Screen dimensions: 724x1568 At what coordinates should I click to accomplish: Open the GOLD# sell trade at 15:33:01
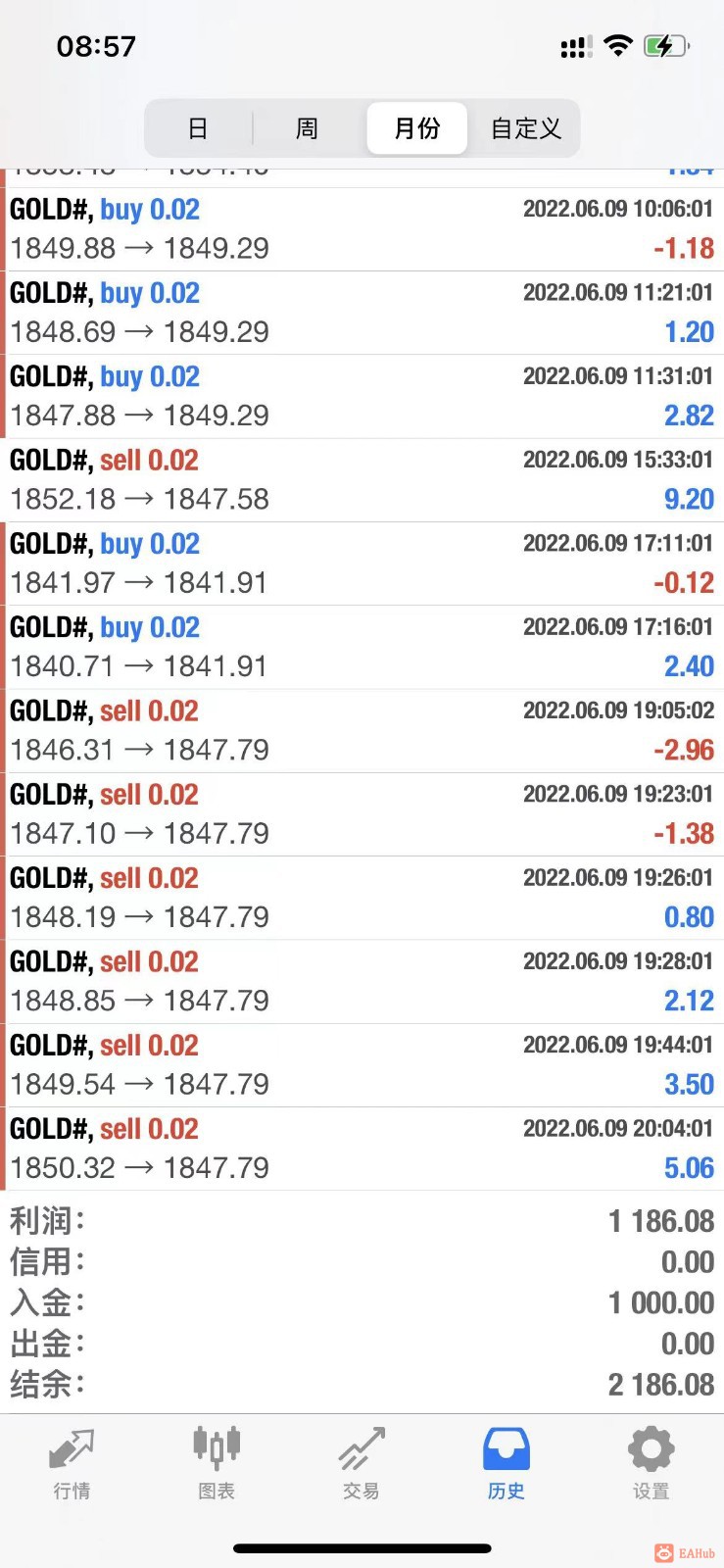[x=362, y=480]
